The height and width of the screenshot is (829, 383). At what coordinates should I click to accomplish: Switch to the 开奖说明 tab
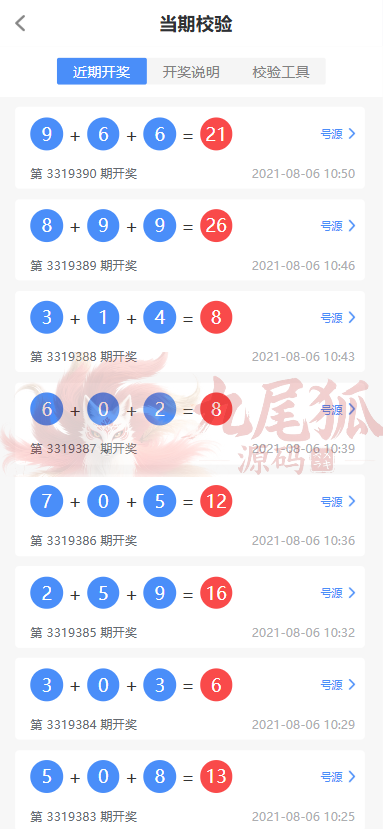click(191, 71)
